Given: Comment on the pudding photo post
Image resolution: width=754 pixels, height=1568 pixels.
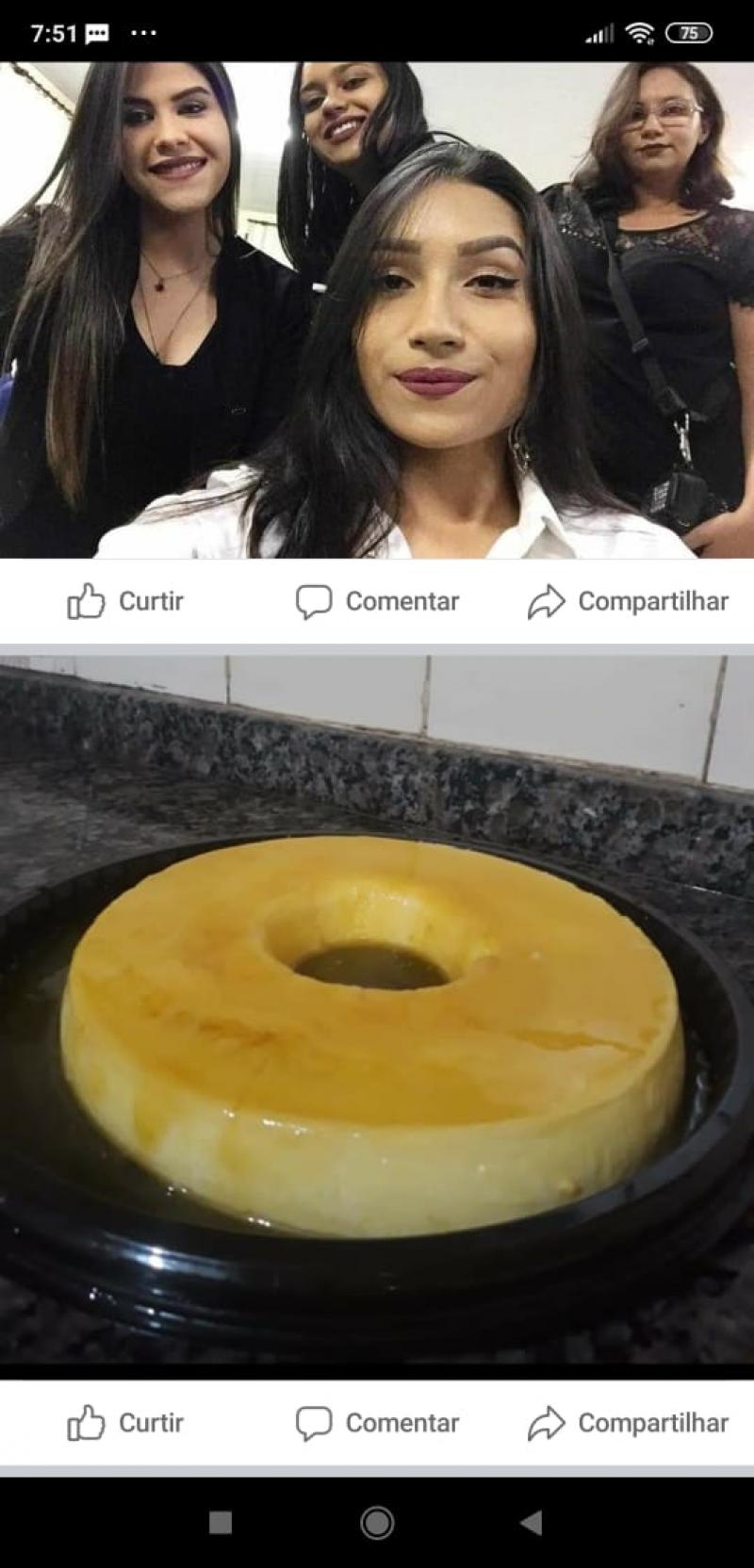Looking at the screenshot, I should click(377, 1423).
